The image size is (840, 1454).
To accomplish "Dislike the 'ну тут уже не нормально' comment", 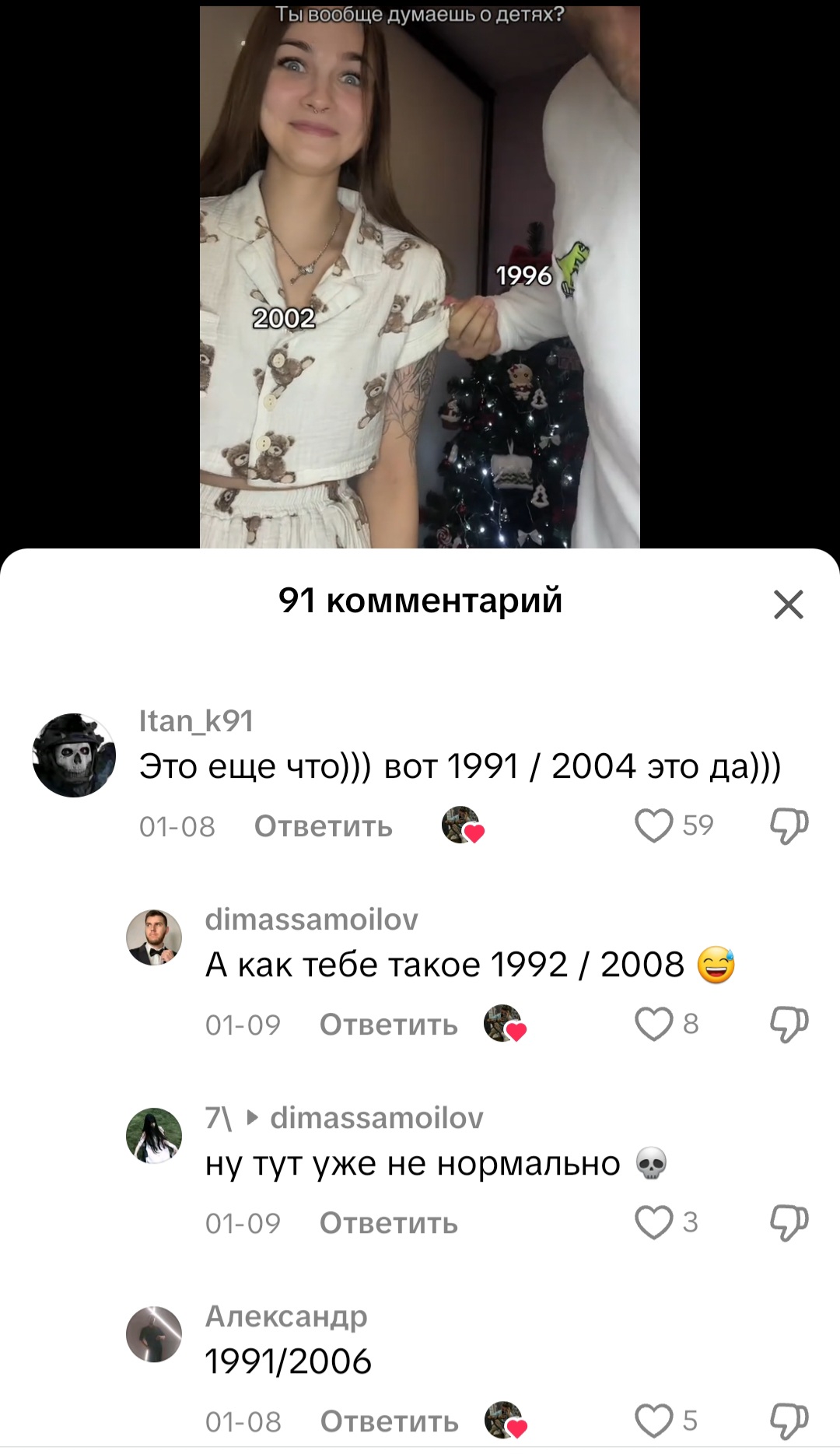I will pos(789,1222).
